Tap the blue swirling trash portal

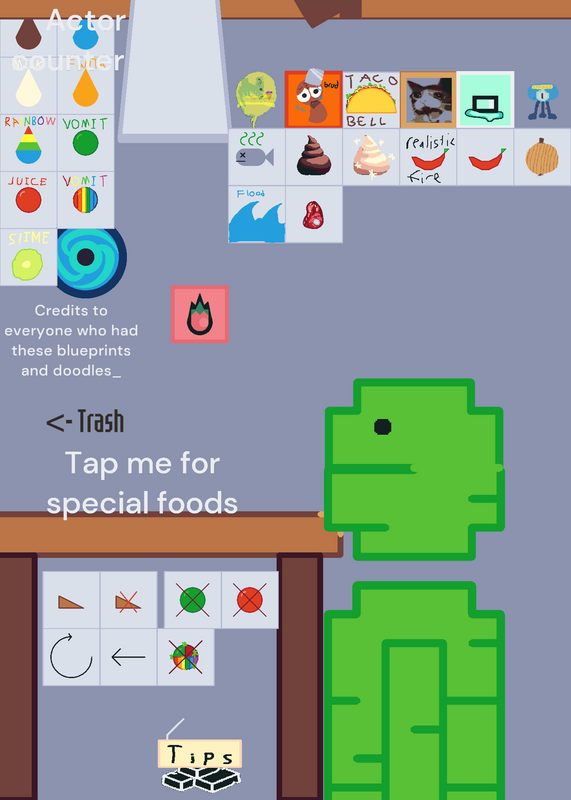coord(89,258)
